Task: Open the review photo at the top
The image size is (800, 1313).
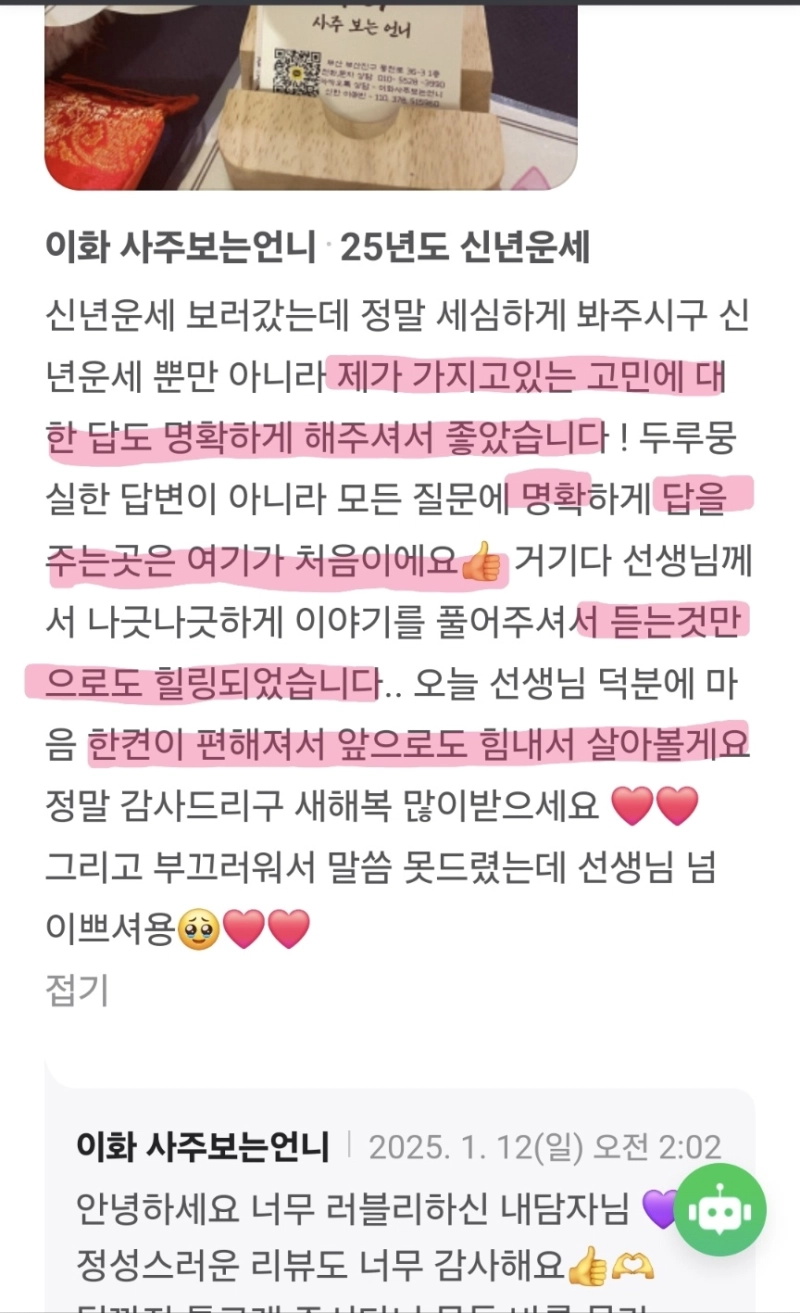Action: [x=311, y=96]
